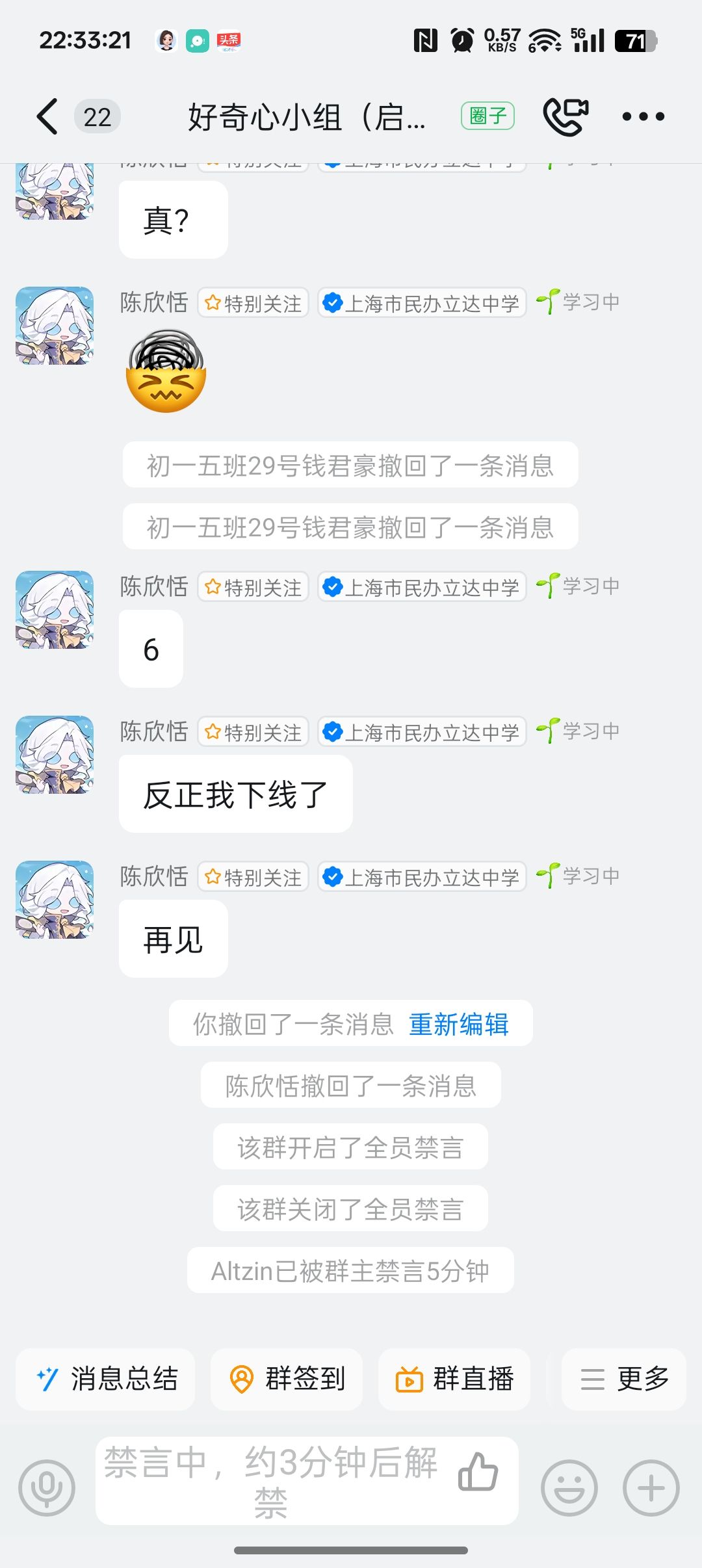Tap the microphone voice input icon
This screenshot has height=1568, width=702.
pyautogui.click(x=47, y=1487)
